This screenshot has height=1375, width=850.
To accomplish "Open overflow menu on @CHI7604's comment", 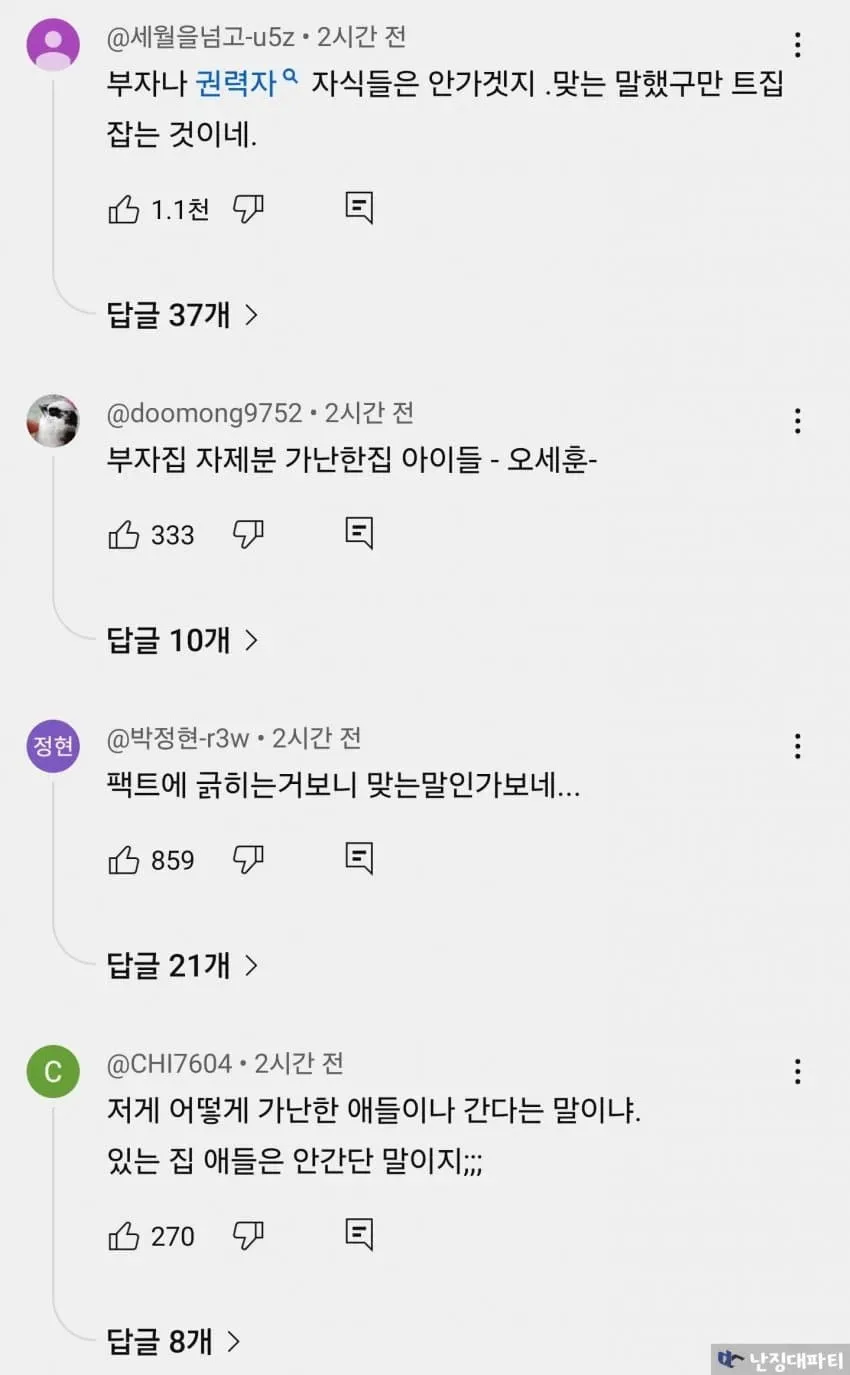I will pos(797,1072).
